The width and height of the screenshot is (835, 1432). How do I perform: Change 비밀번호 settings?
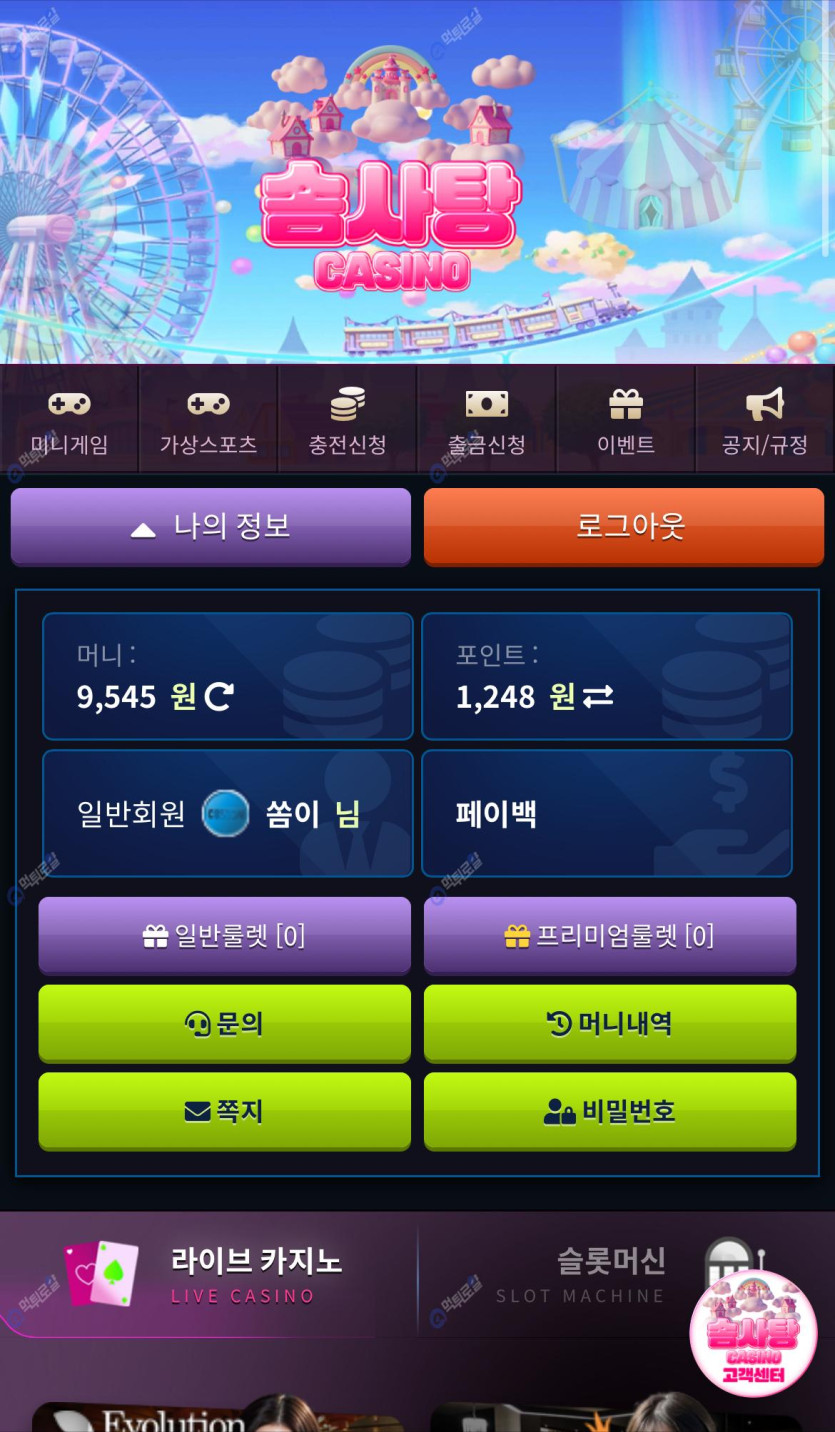click(x=610, y=1111)
